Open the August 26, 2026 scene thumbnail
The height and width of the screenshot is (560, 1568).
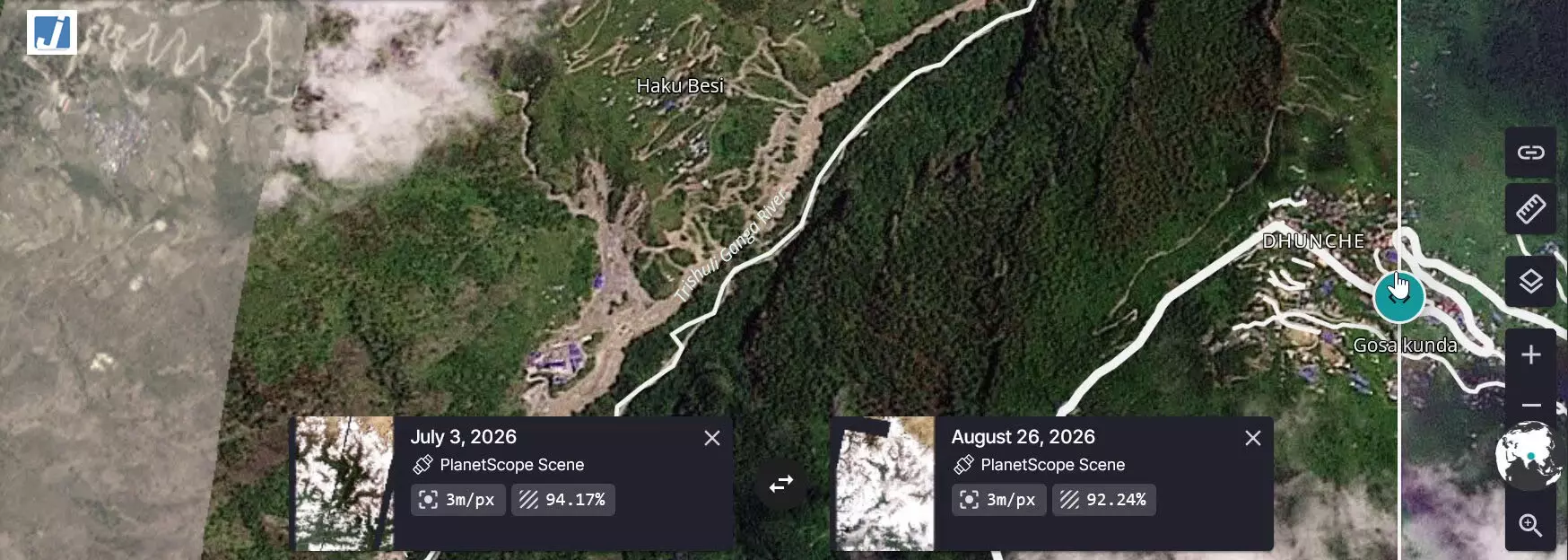[885, 484]
